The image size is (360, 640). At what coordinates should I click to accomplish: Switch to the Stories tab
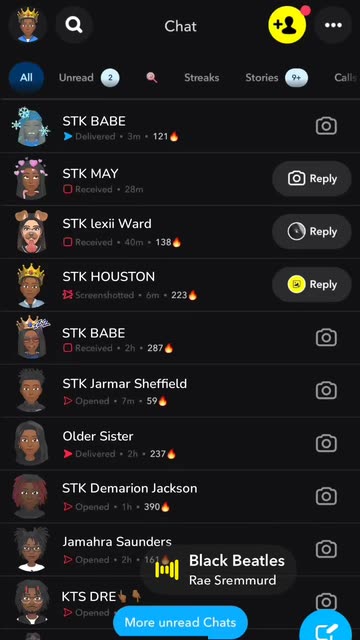[276, 78]
